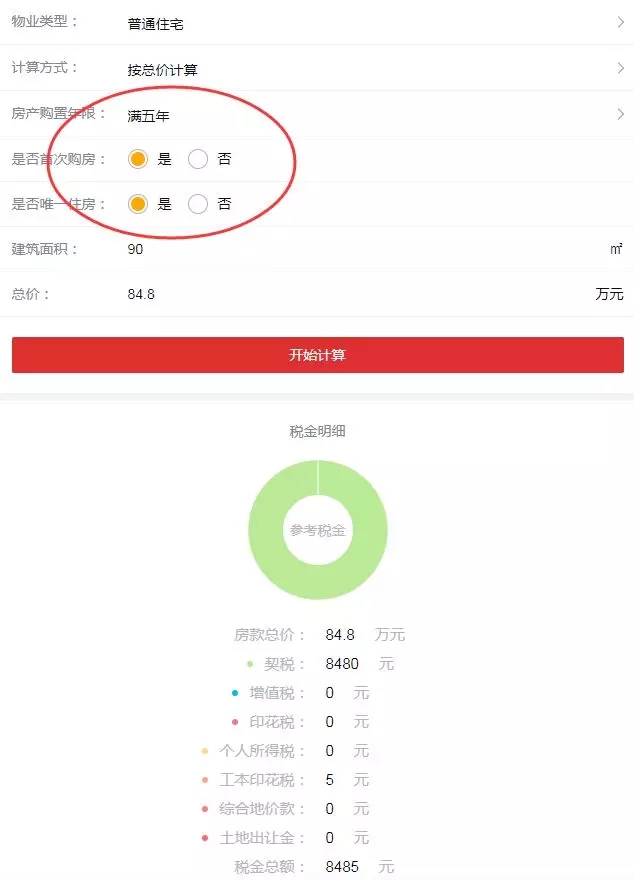Change the 计算方式 calculation method

pyautogui.click(x=370, y=70)
